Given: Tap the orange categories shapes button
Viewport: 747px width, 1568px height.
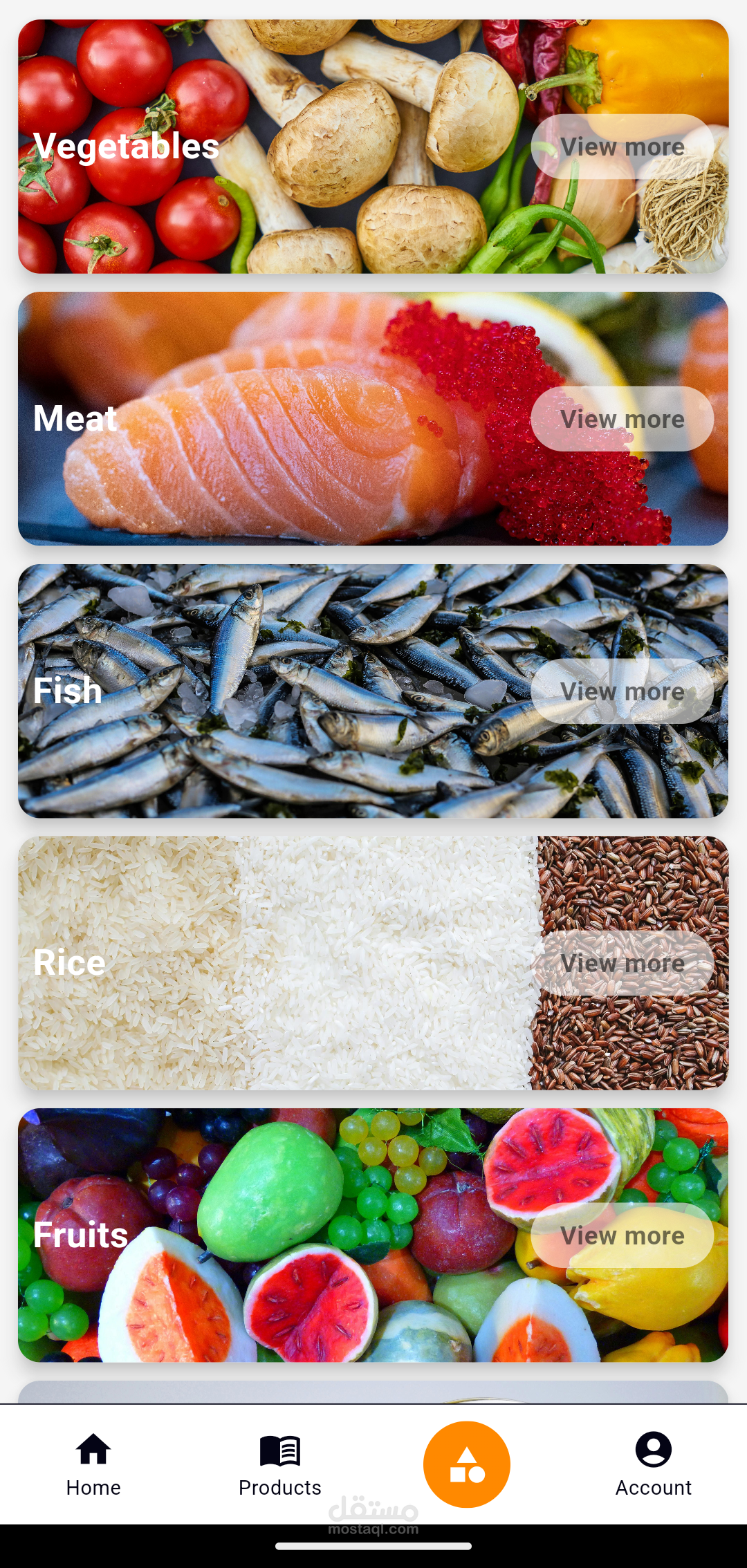Looking at the screenshot, I should coord(467,1464).
